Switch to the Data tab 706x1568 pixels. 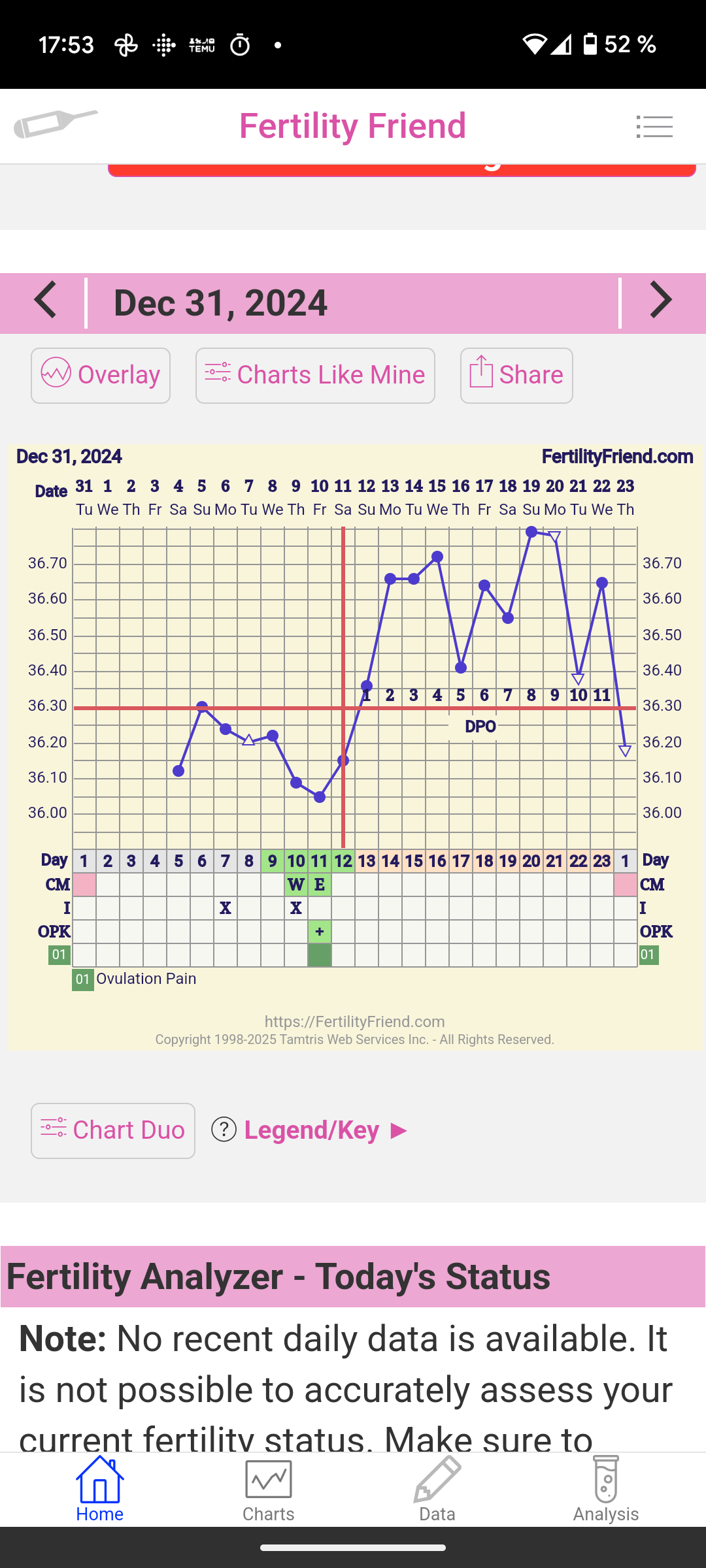point(437,1490)
